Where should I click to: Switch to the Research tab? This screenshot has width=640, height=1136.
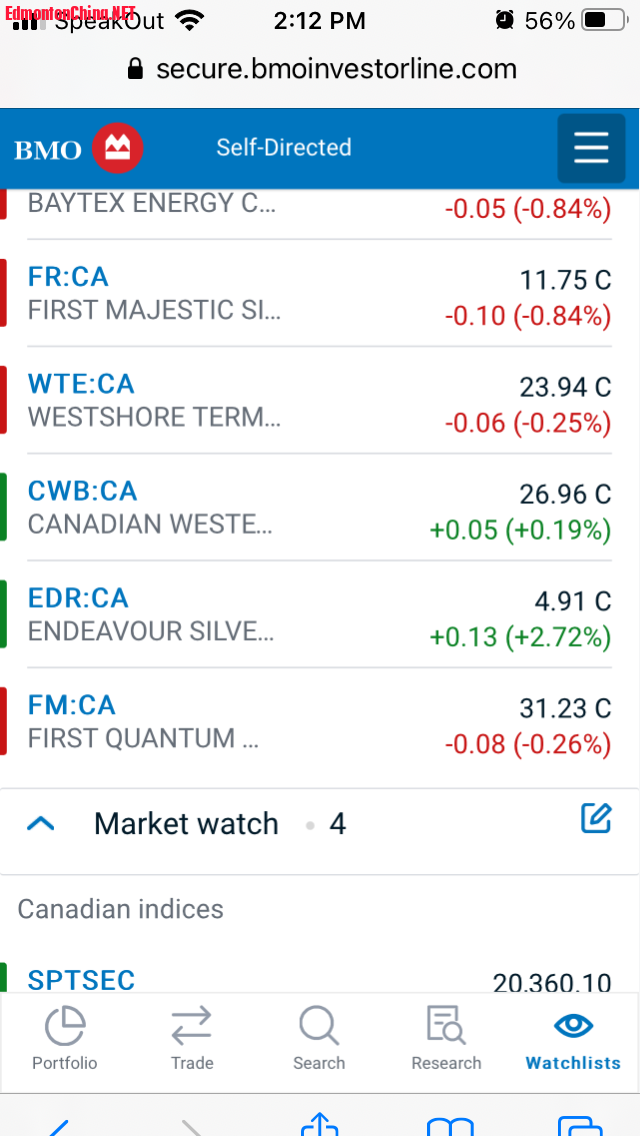tap(446, 1038)
